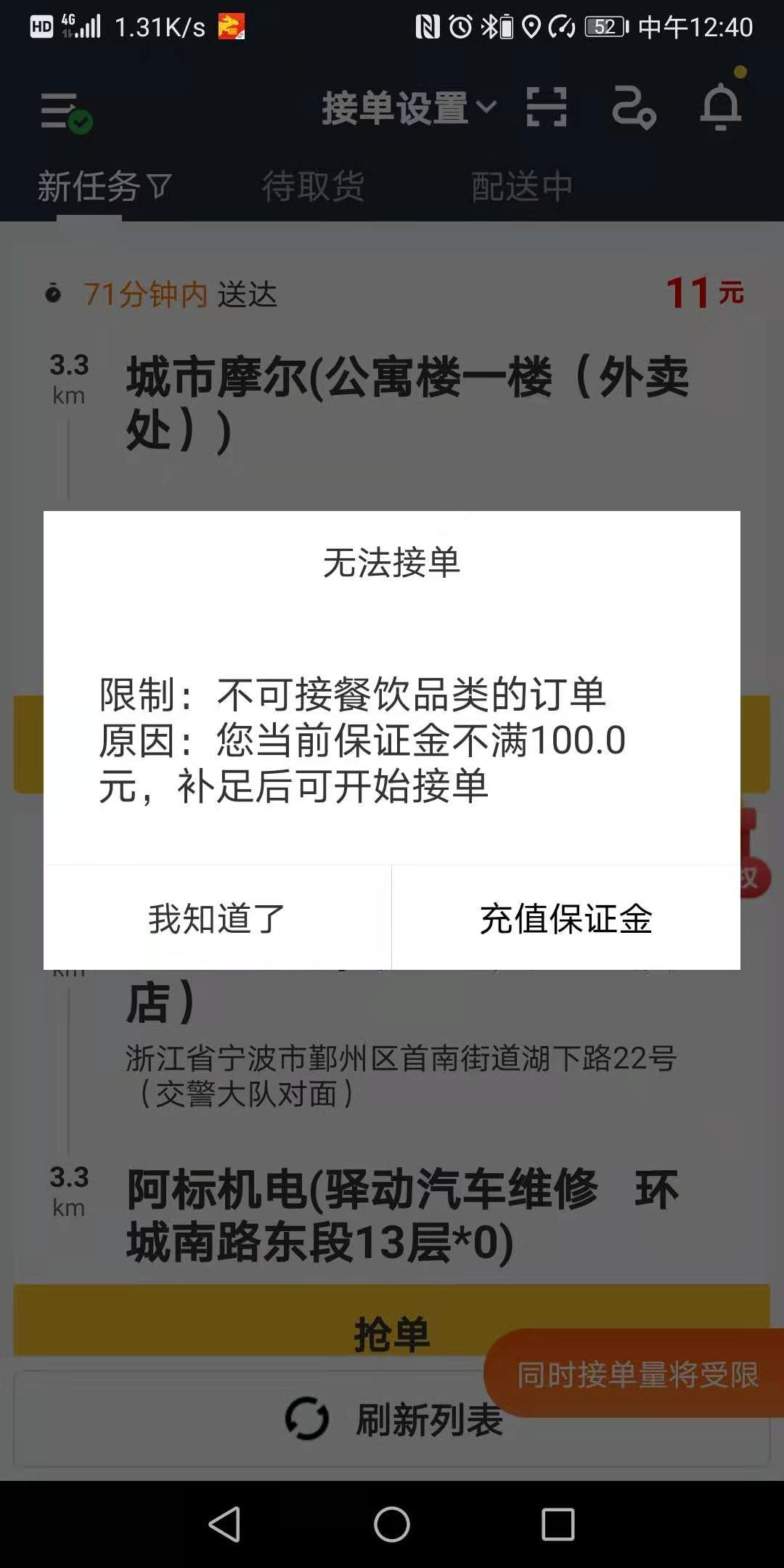Tap the green check badge on menu icon

(80, 122)
